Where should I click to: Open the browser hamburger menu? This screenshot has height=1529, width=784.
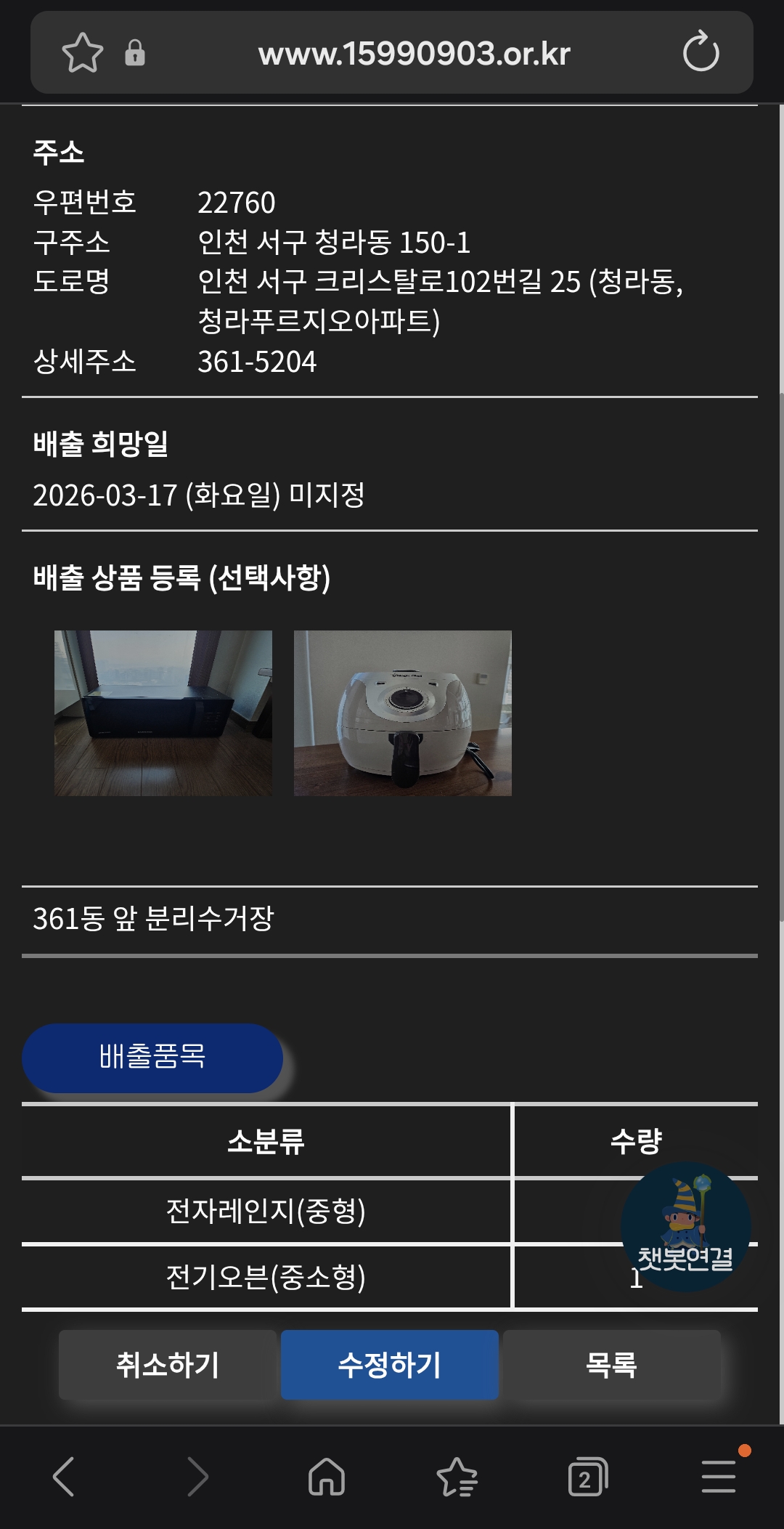point(719,1477)
